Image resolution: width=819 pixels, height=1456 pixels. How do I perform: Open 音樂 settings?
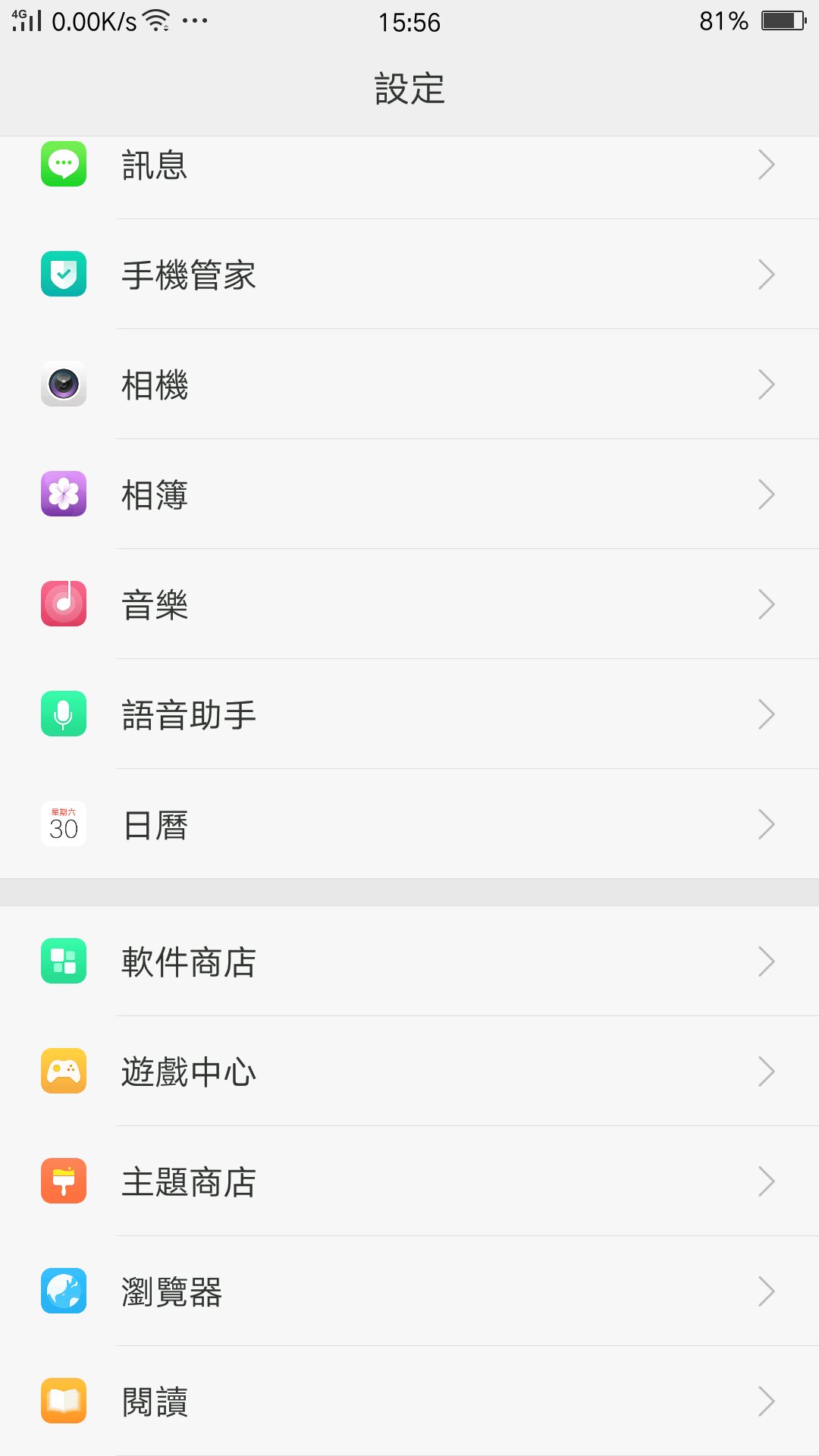point(409,604)
